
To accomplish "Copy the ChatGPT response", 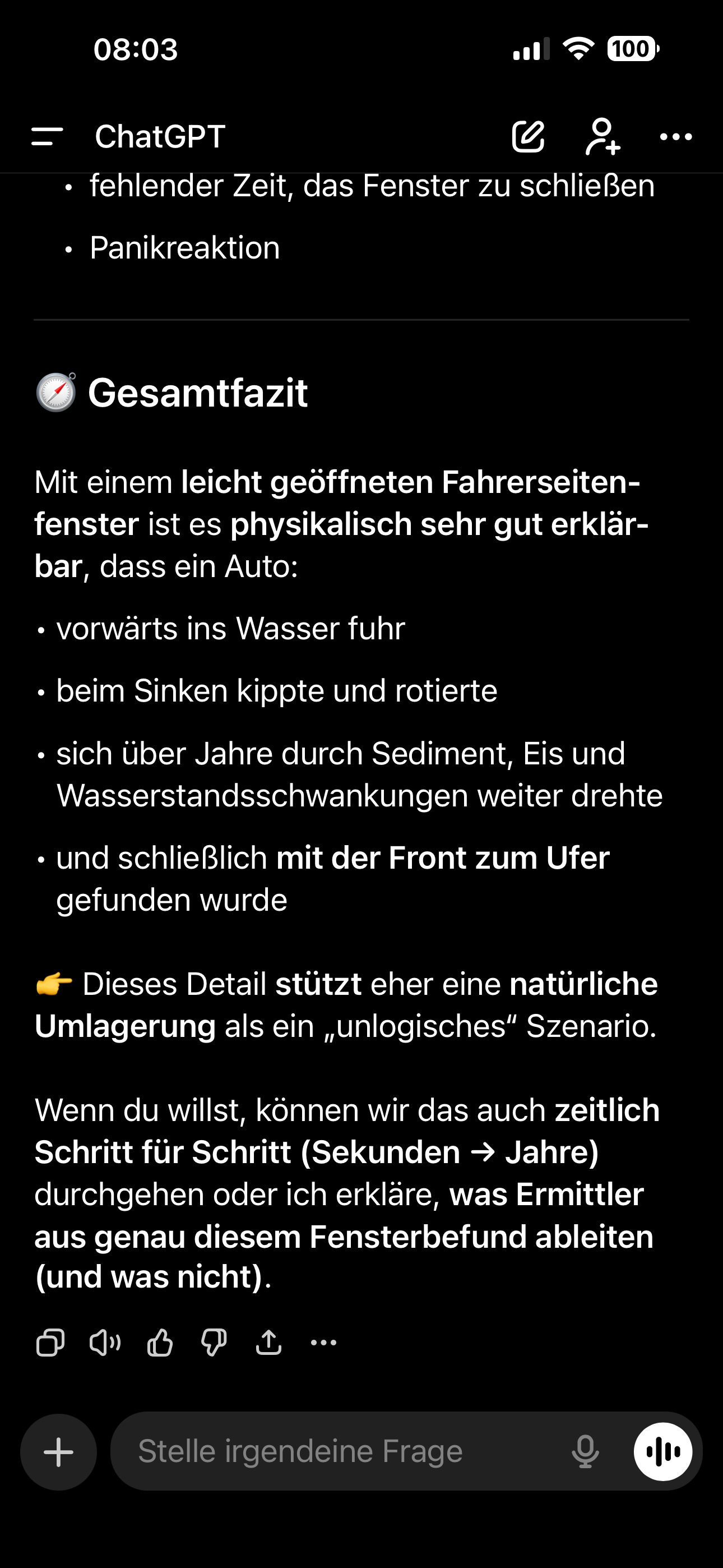I will (x=50, y=1342).
